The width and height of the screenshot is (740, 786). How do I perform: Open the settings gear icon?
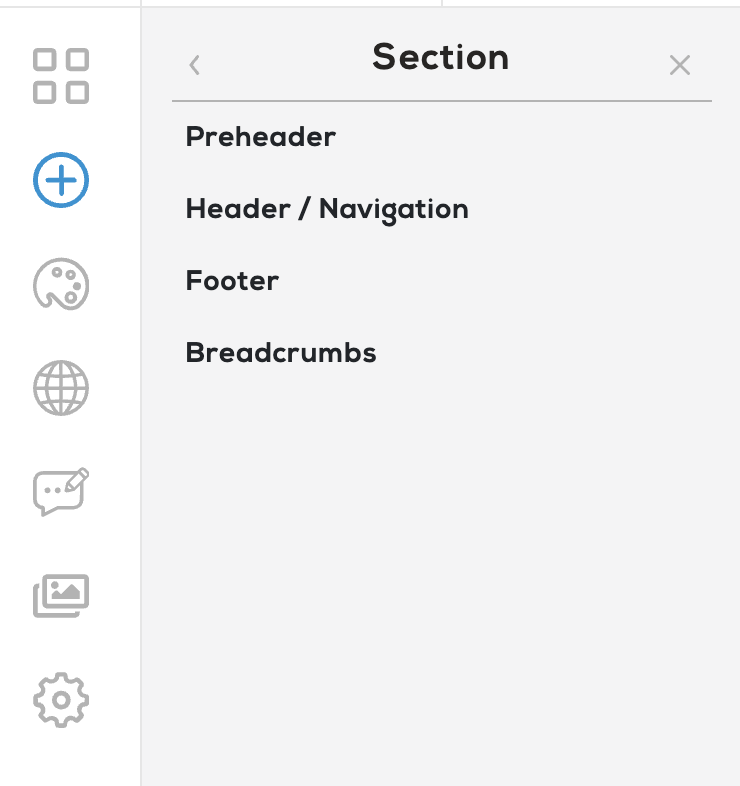pyautogui.click(x=61, y=700)
